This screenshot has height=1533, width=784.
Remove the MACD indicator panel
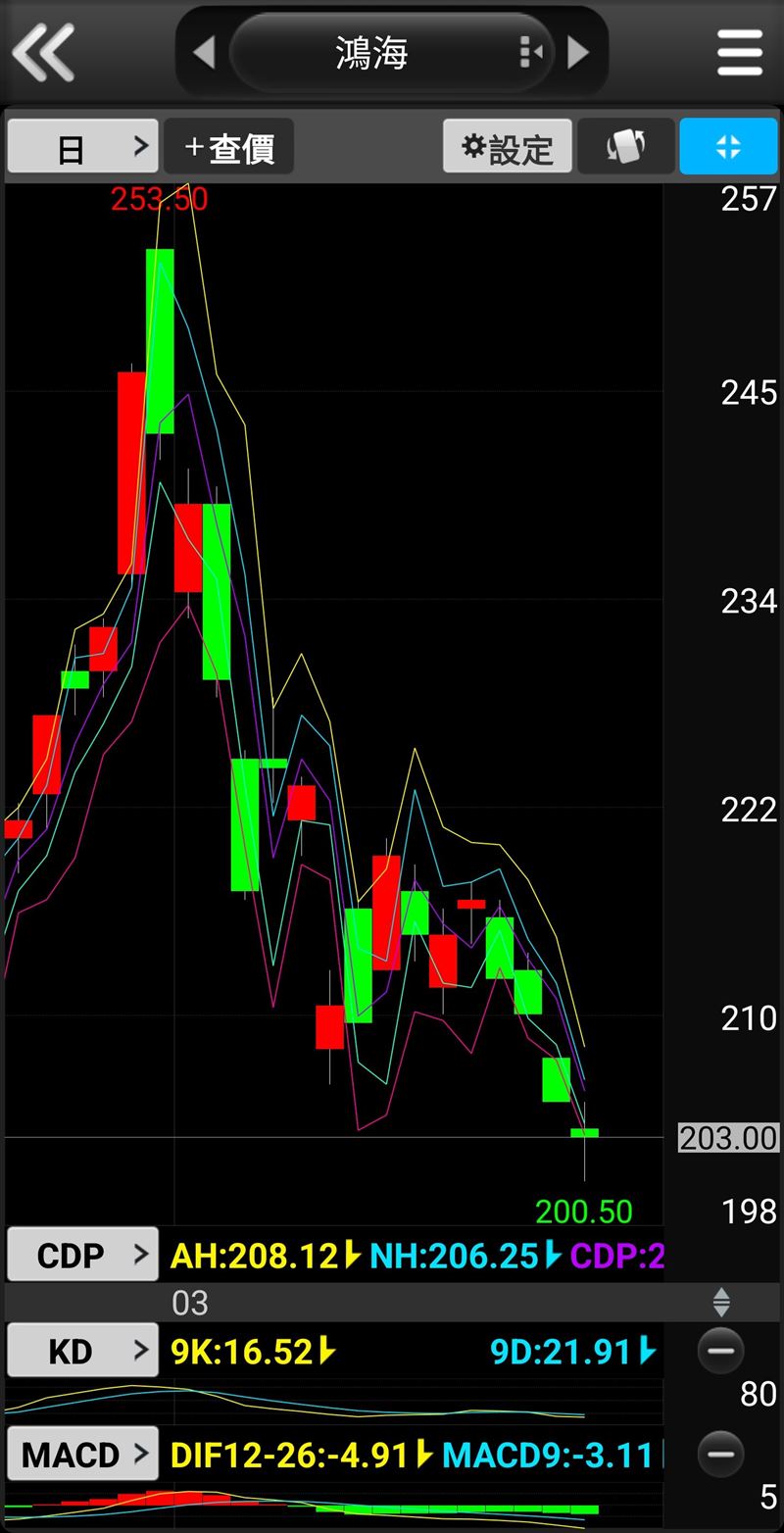(x=720, y=1452)
